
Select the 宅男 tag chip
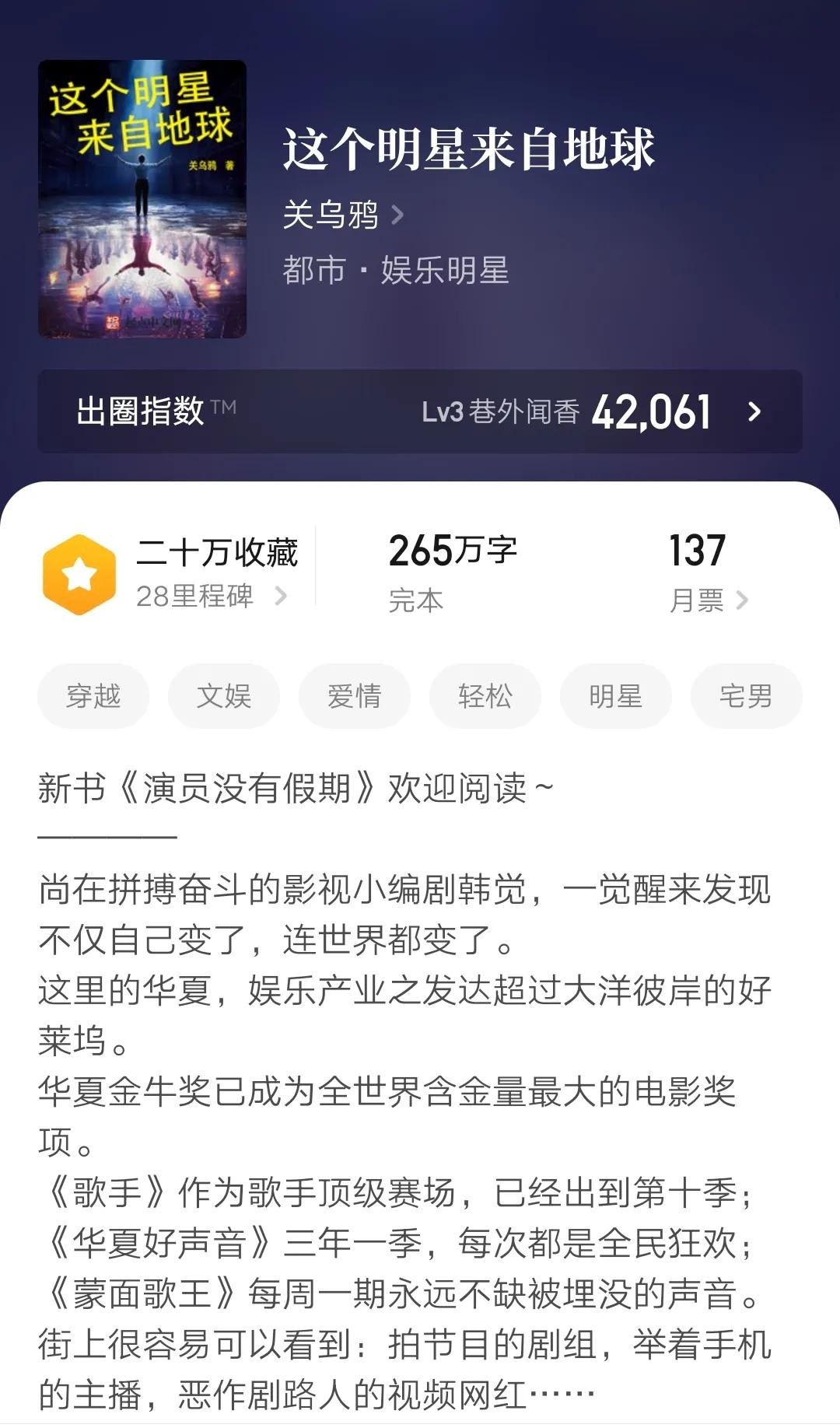pos(746,696)
